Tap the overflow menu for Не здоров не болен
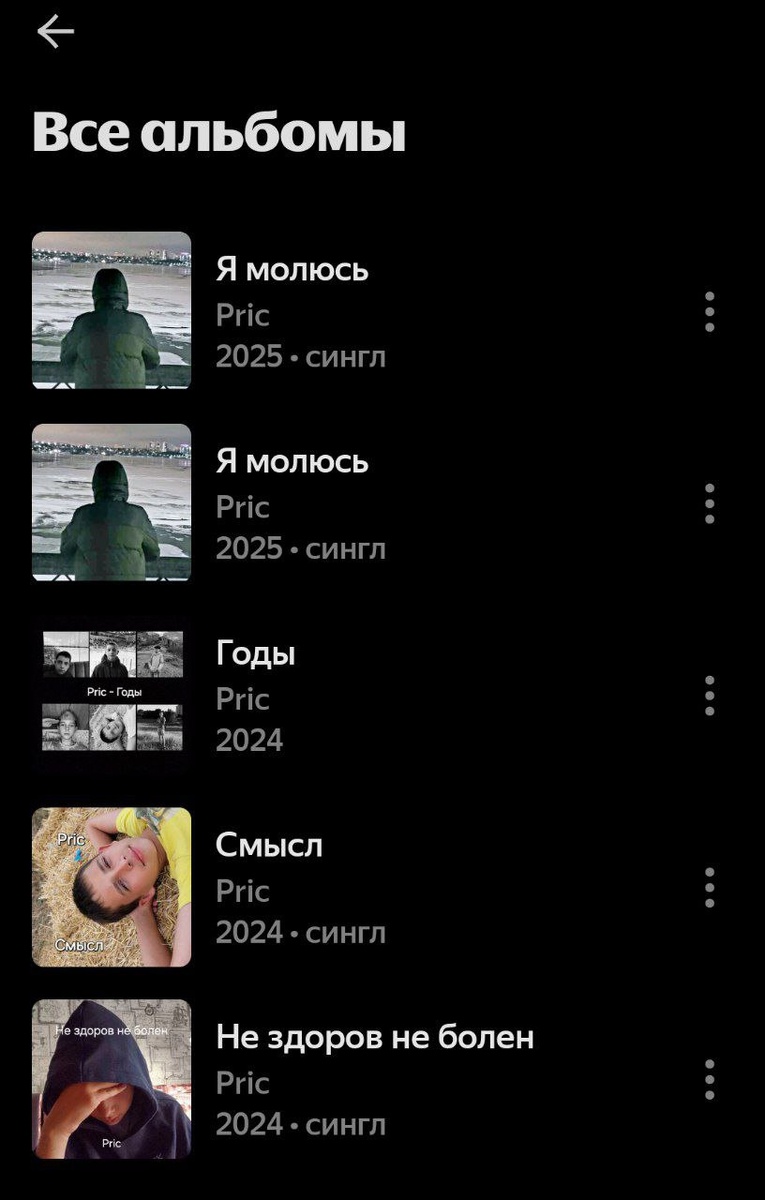This screenshot has height=1200, width=765. (709, 1080)
